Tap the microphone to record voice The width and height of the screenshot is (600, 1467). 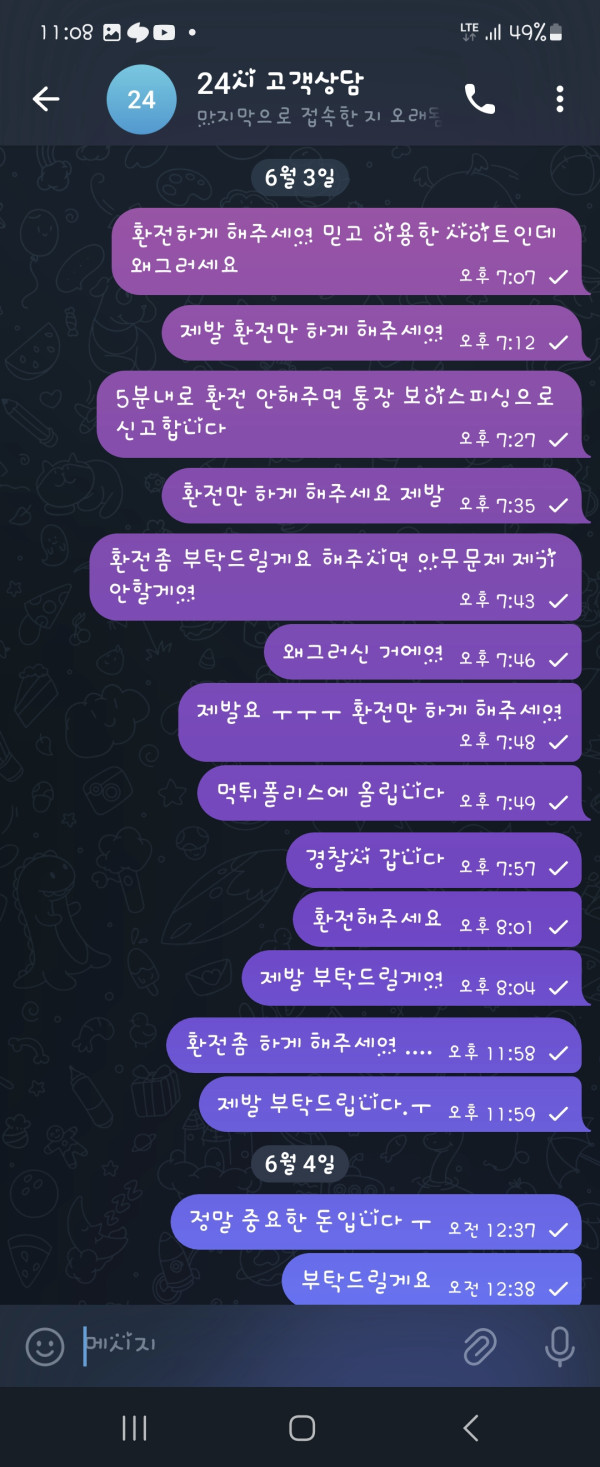coord(559,1346)
